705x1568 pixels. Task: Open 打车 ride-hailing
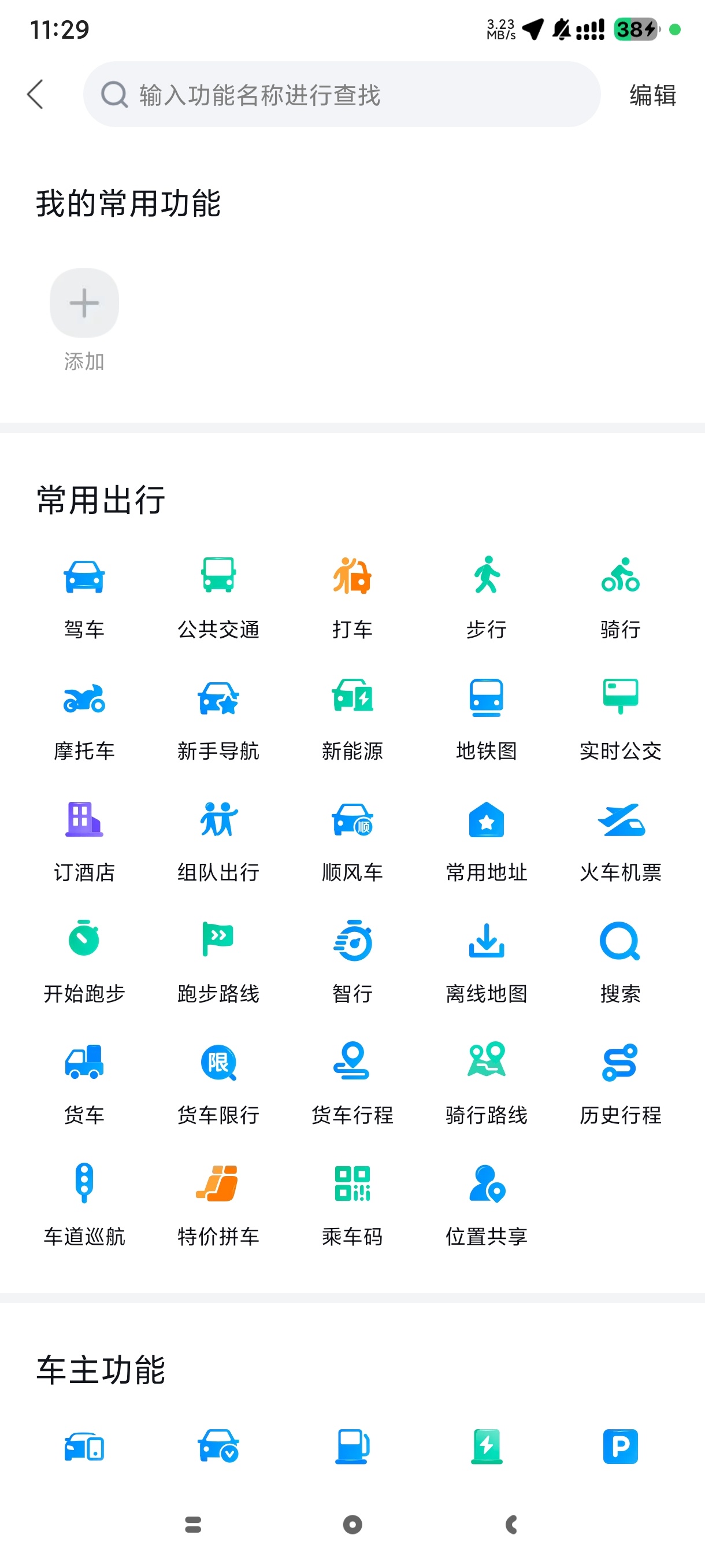pyautogui.click(x=352, y=593)
